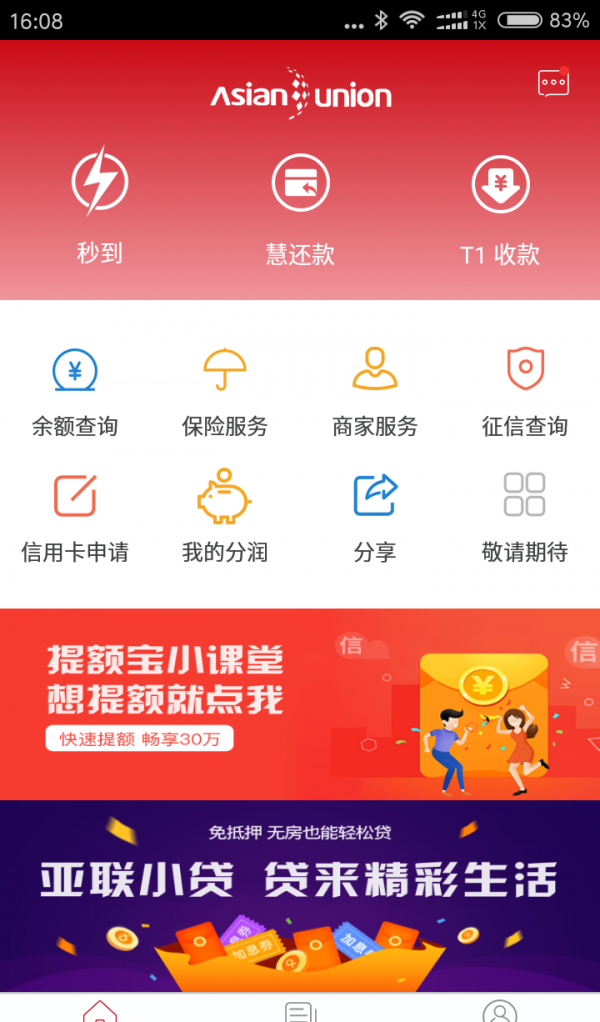Tap the 分享 share item
The height and width of the screenshot is (1022, 600).
(x=375, y=516)
